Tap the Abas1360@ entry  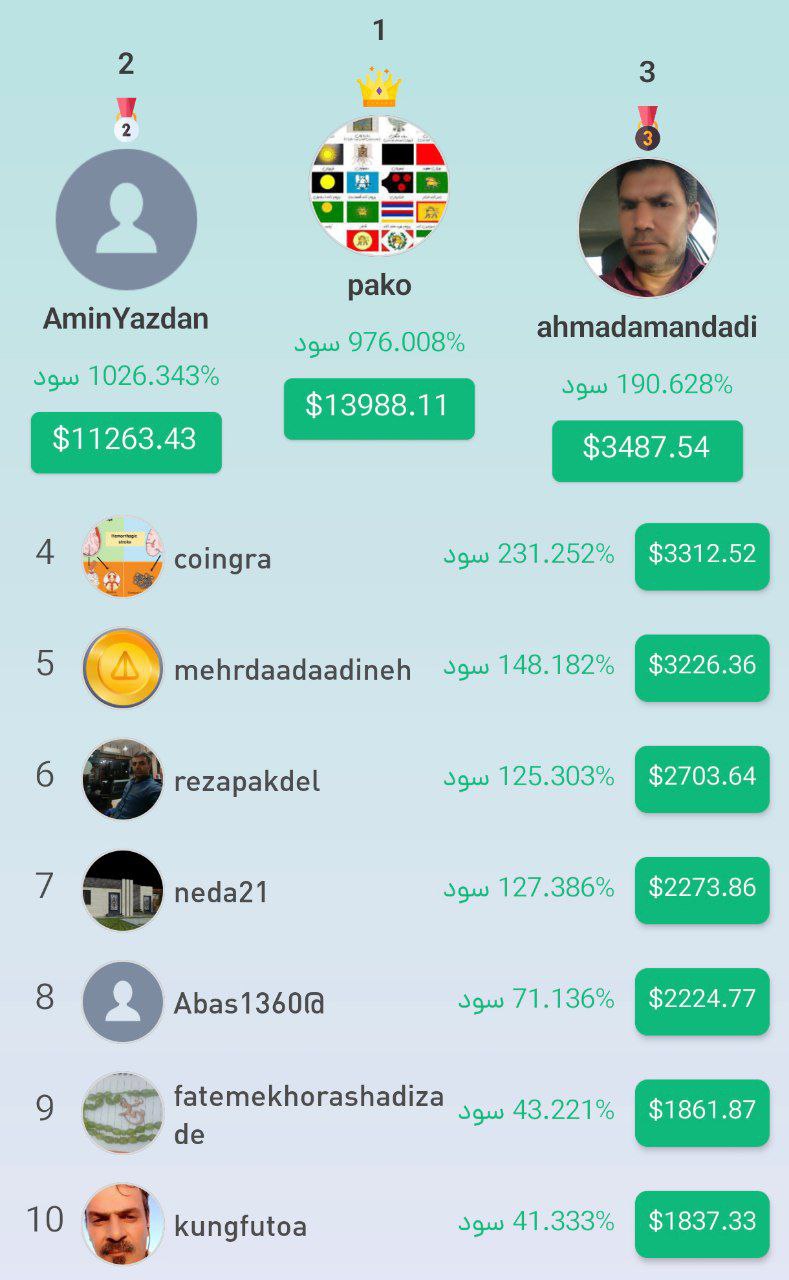pos(248,1002)
